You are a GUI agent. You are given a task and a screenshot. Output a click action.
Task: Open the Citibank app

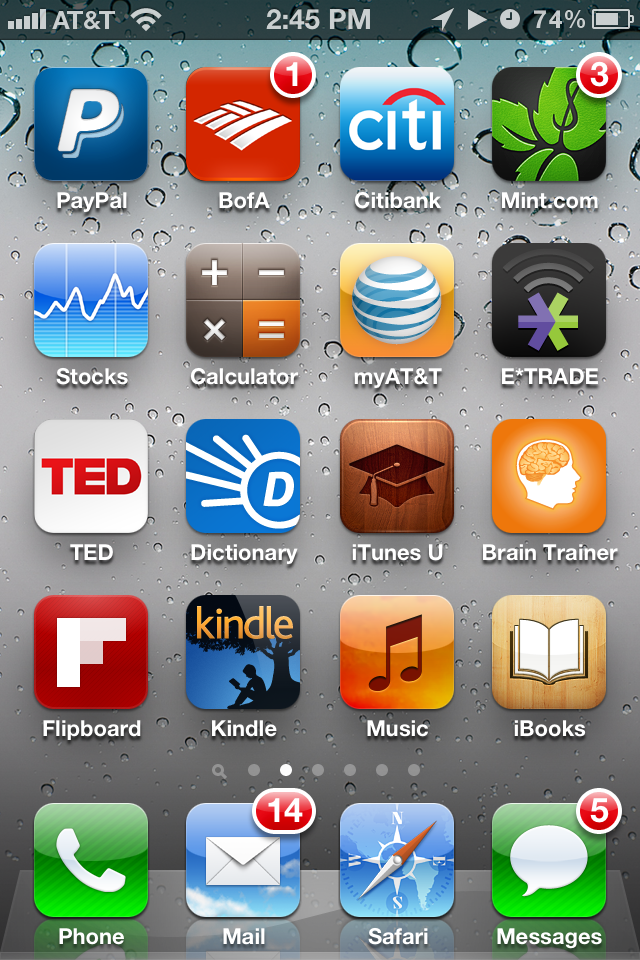pyautogui.click(x=396, y=124)
